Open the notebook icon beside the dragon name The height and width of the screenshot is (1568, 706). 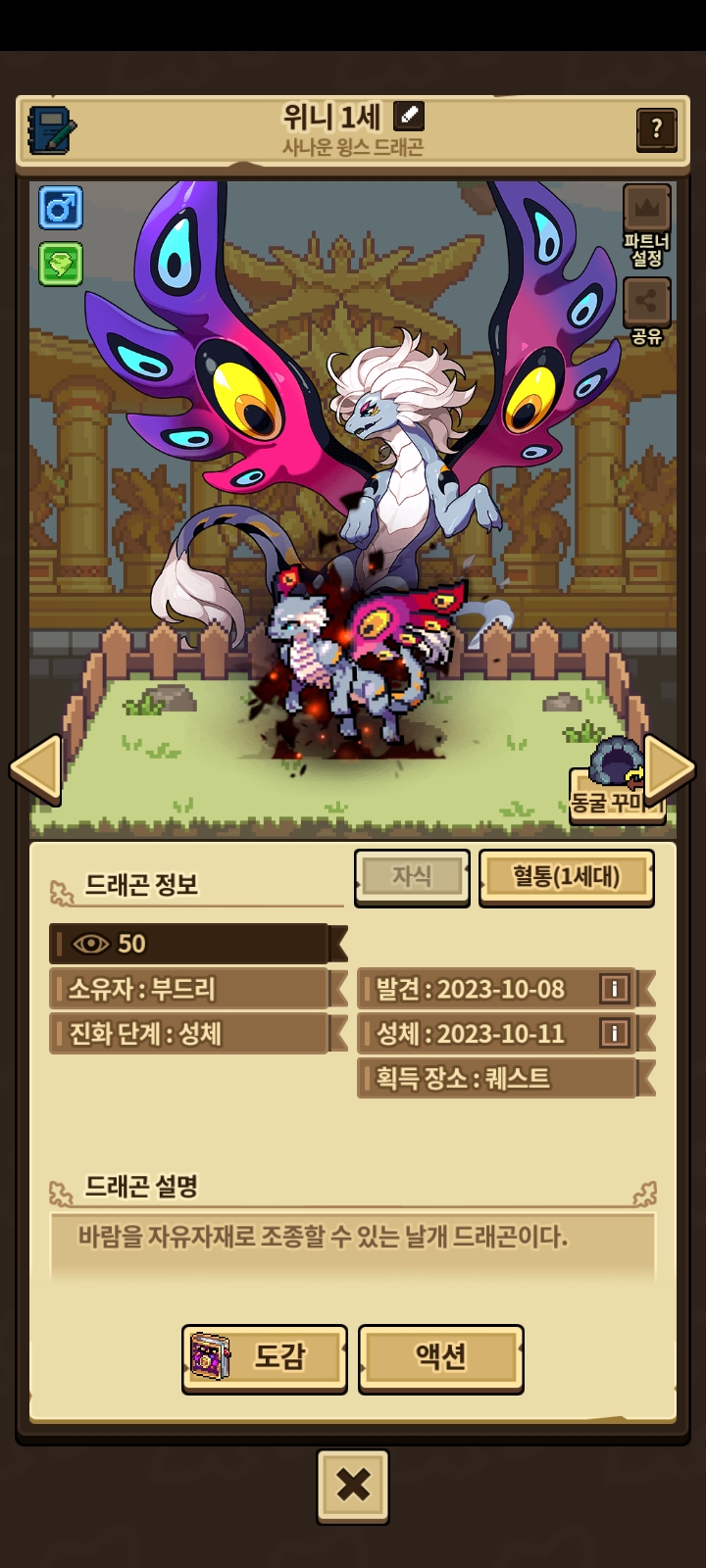point(52,128)
